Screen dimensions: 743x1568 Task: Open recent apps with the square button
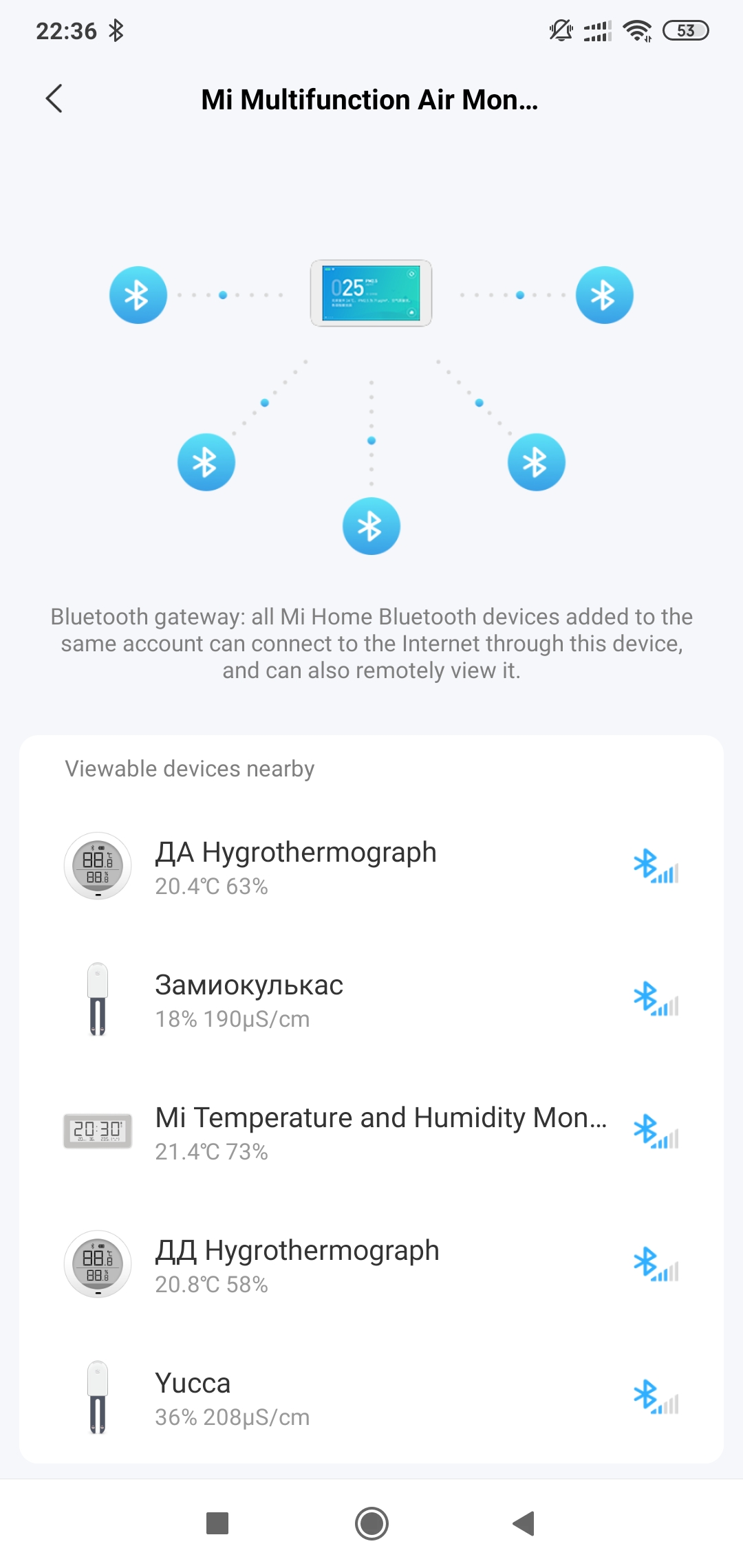pos(217,1523)
